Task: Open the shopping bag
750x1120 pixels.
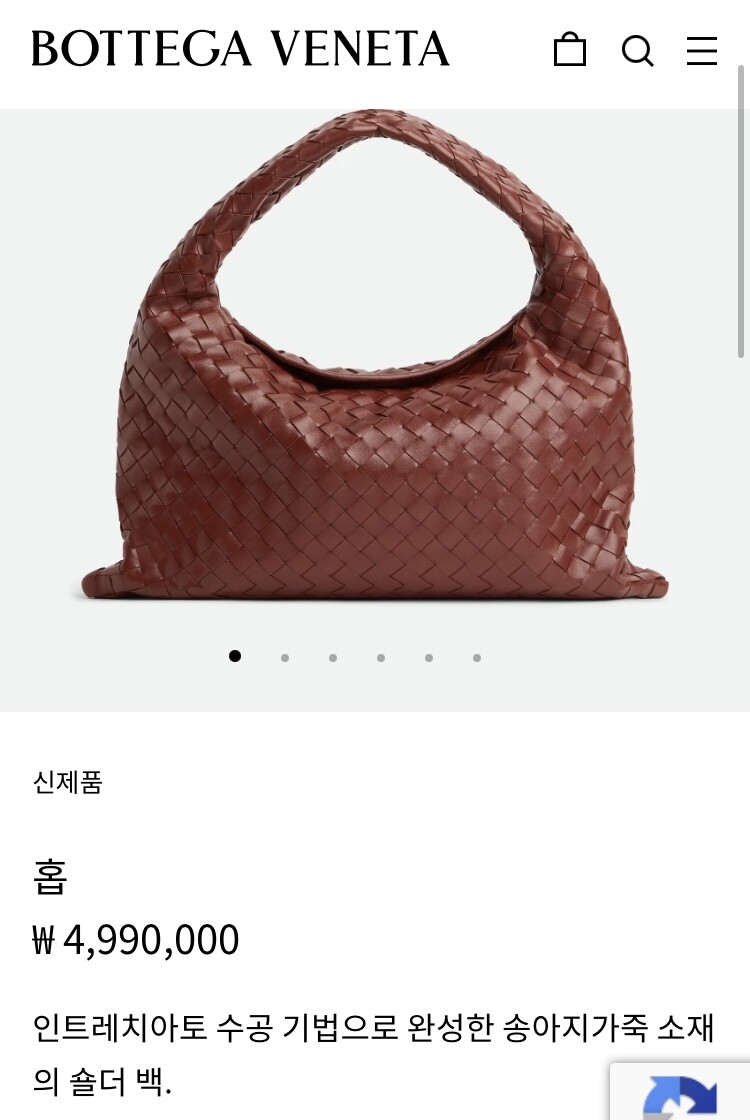Action: [570, 50]
